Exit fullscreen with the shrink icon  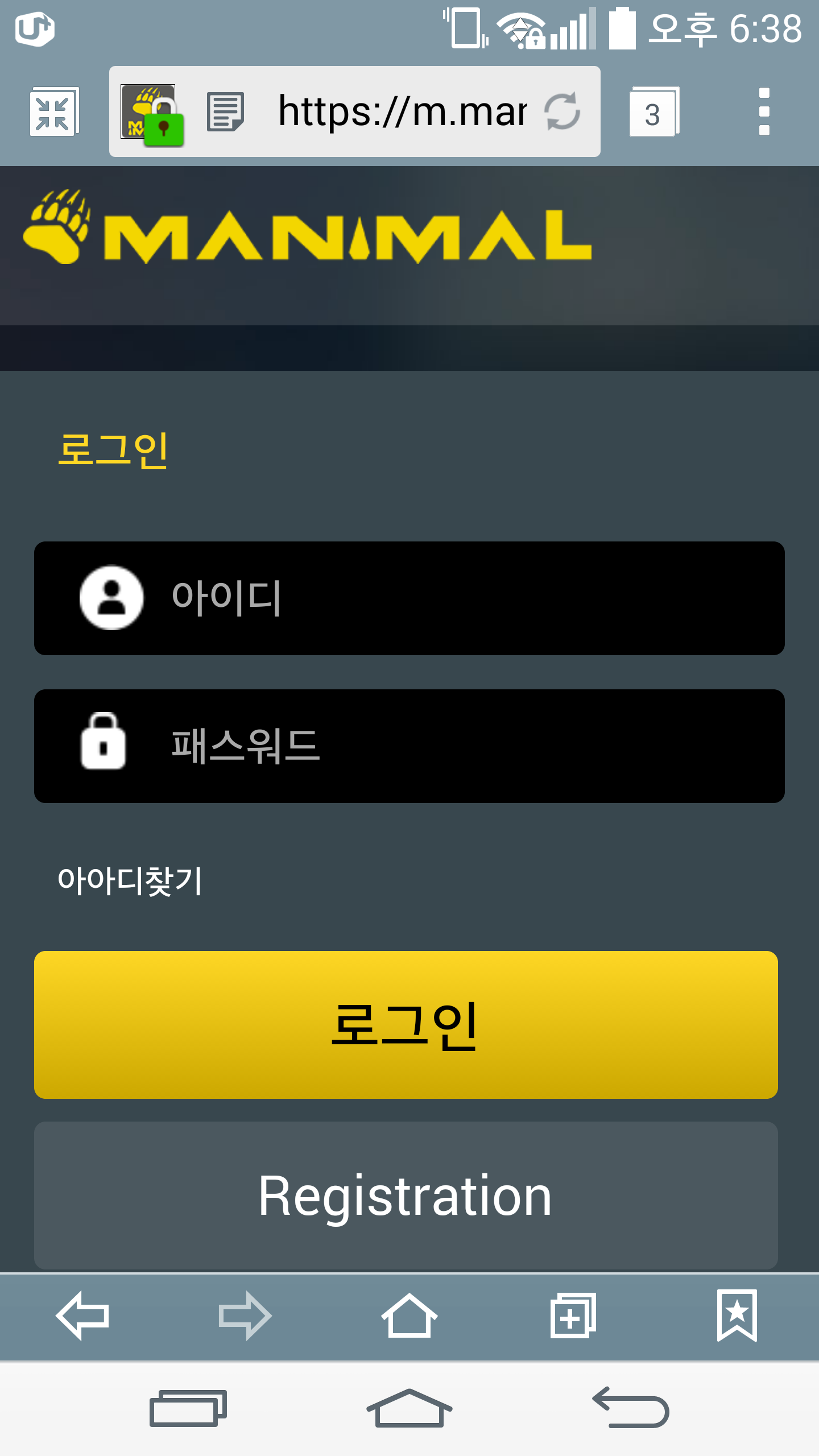coord(53,112)
